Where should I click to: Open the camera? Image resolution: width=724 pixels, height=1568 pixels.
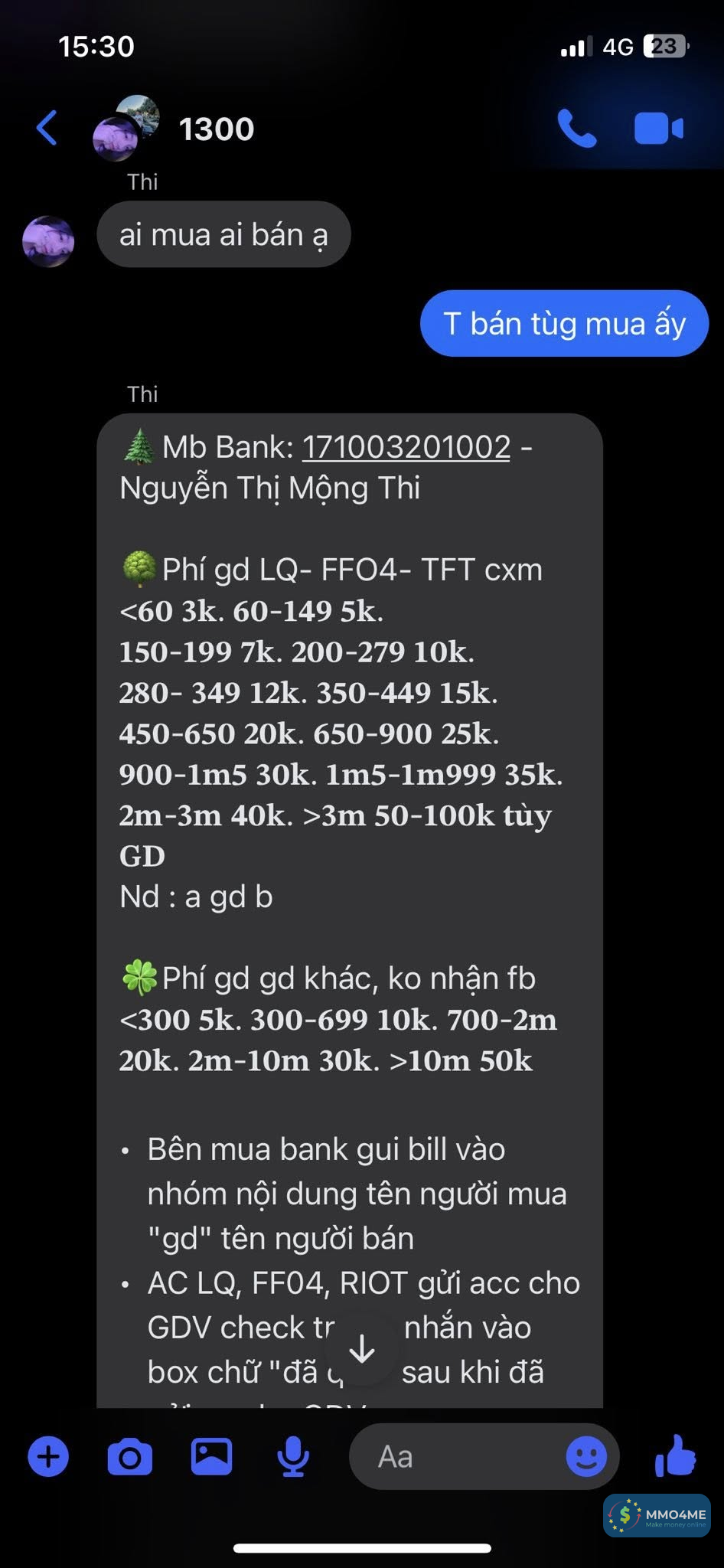click(x=129, y=1456)
